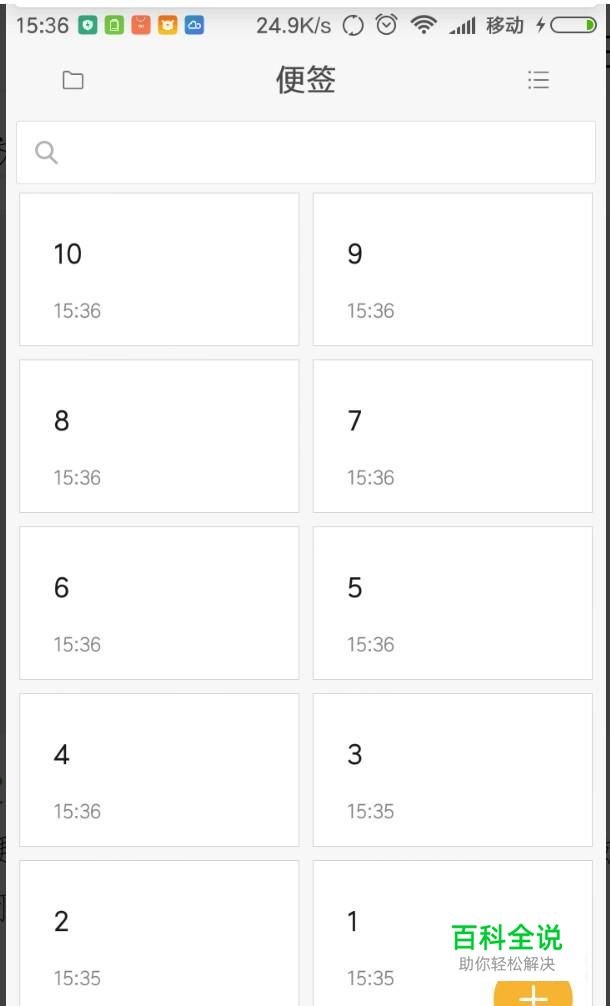Open note titled 5
The height and width of the screenshot is (1006, 610).
(452, 603)
